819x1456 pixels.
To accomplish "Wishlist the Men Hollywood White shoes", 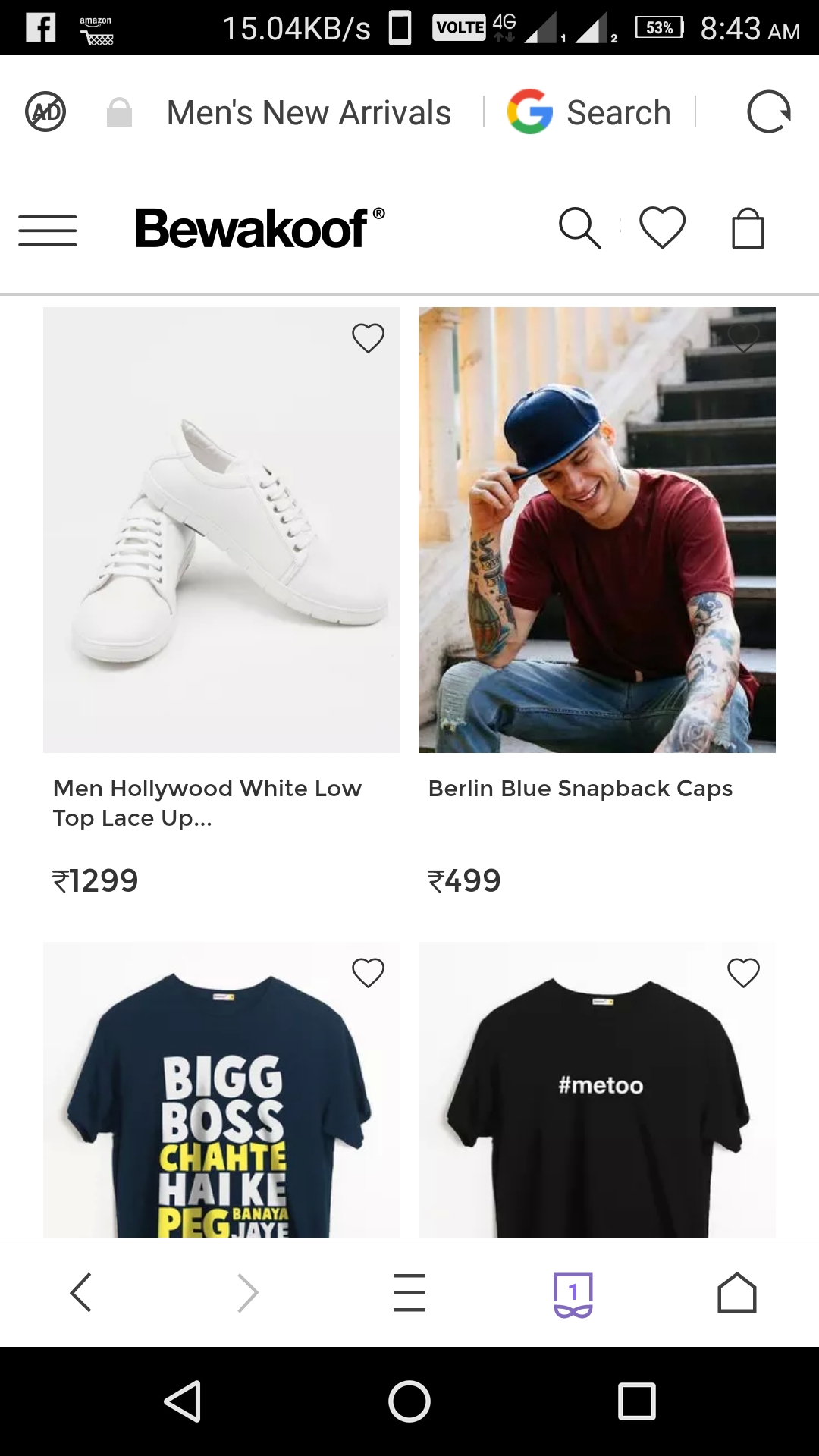I will 368,338.
